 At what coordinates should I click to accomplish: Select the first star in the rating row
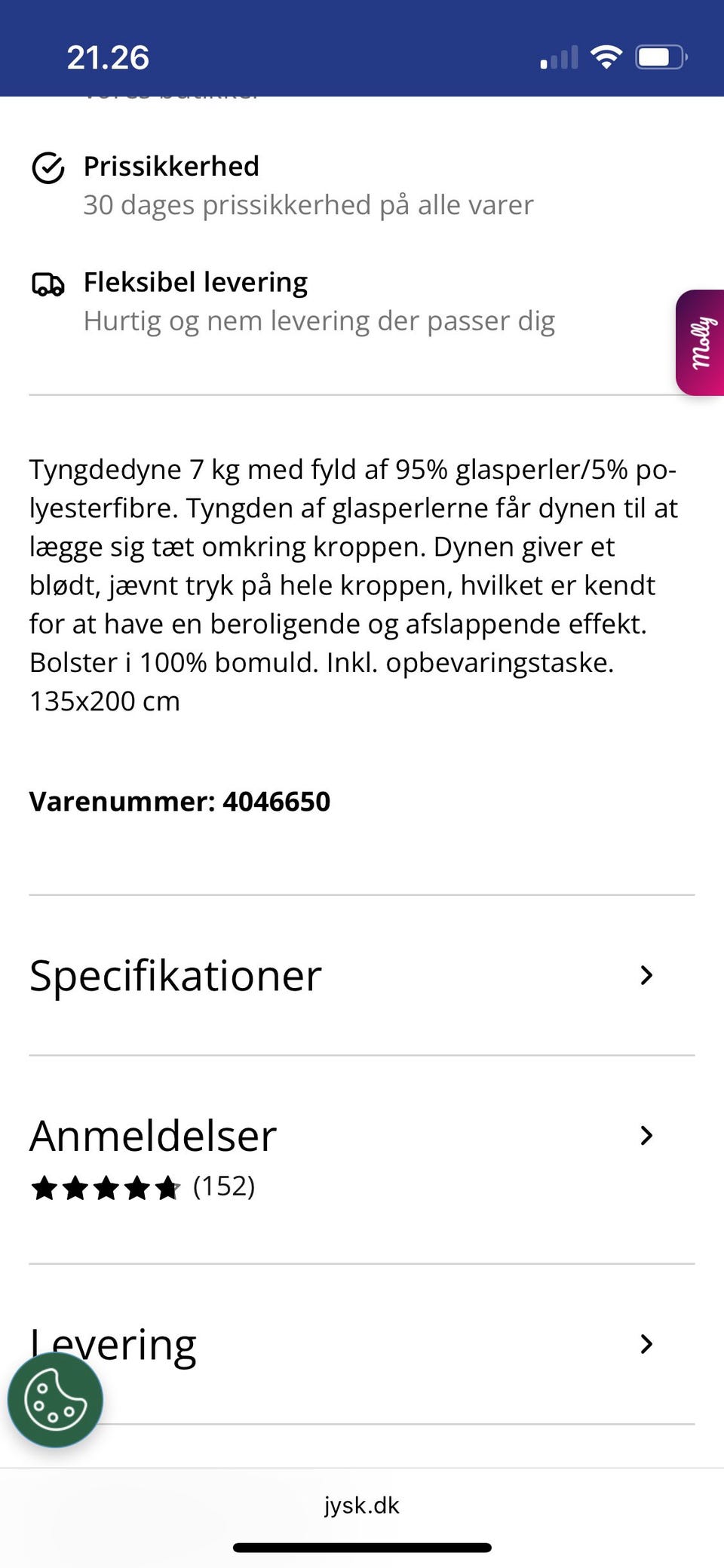point(45,1185)
